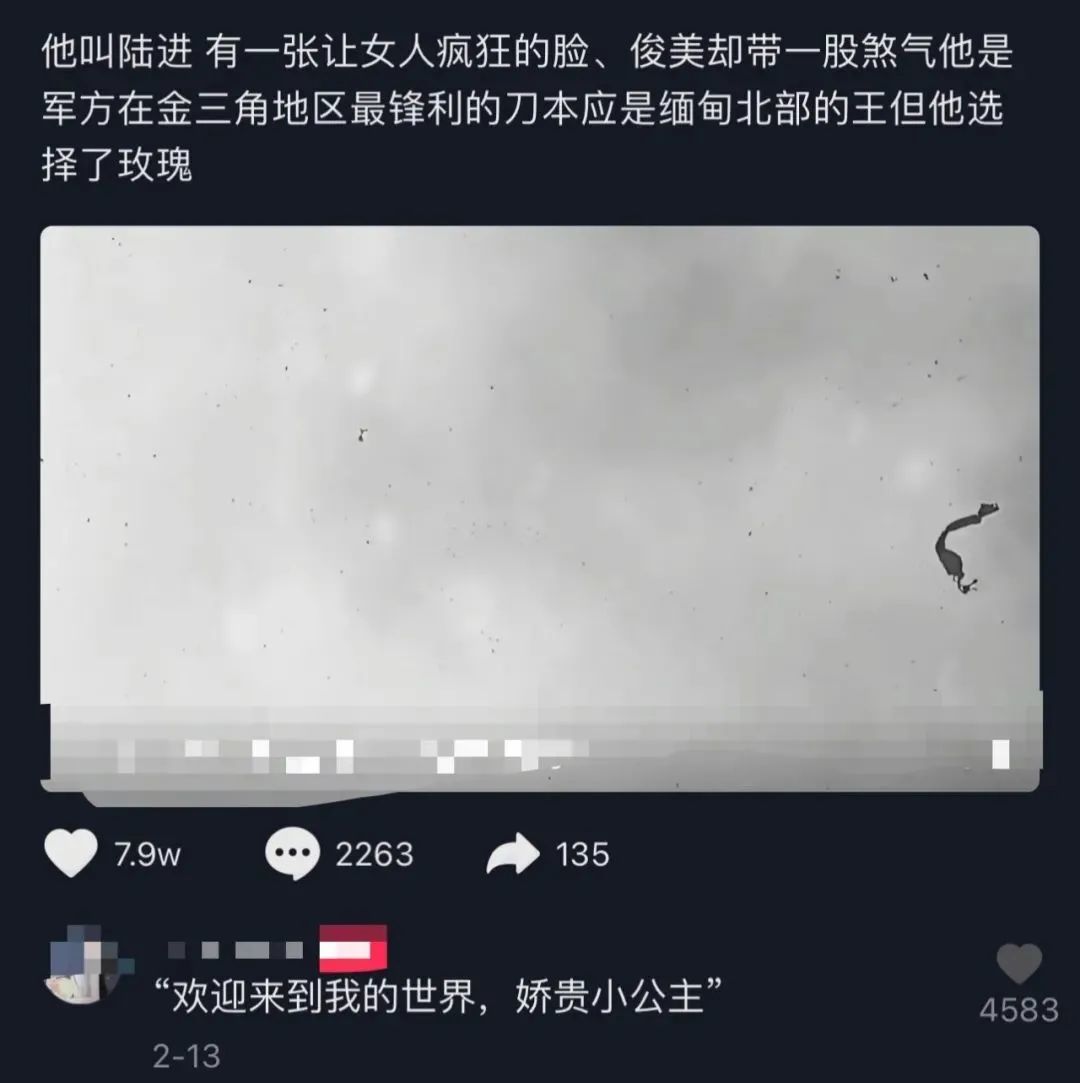Like the post with 7.9w likes
The image size is (1080, 1083).
72,854
